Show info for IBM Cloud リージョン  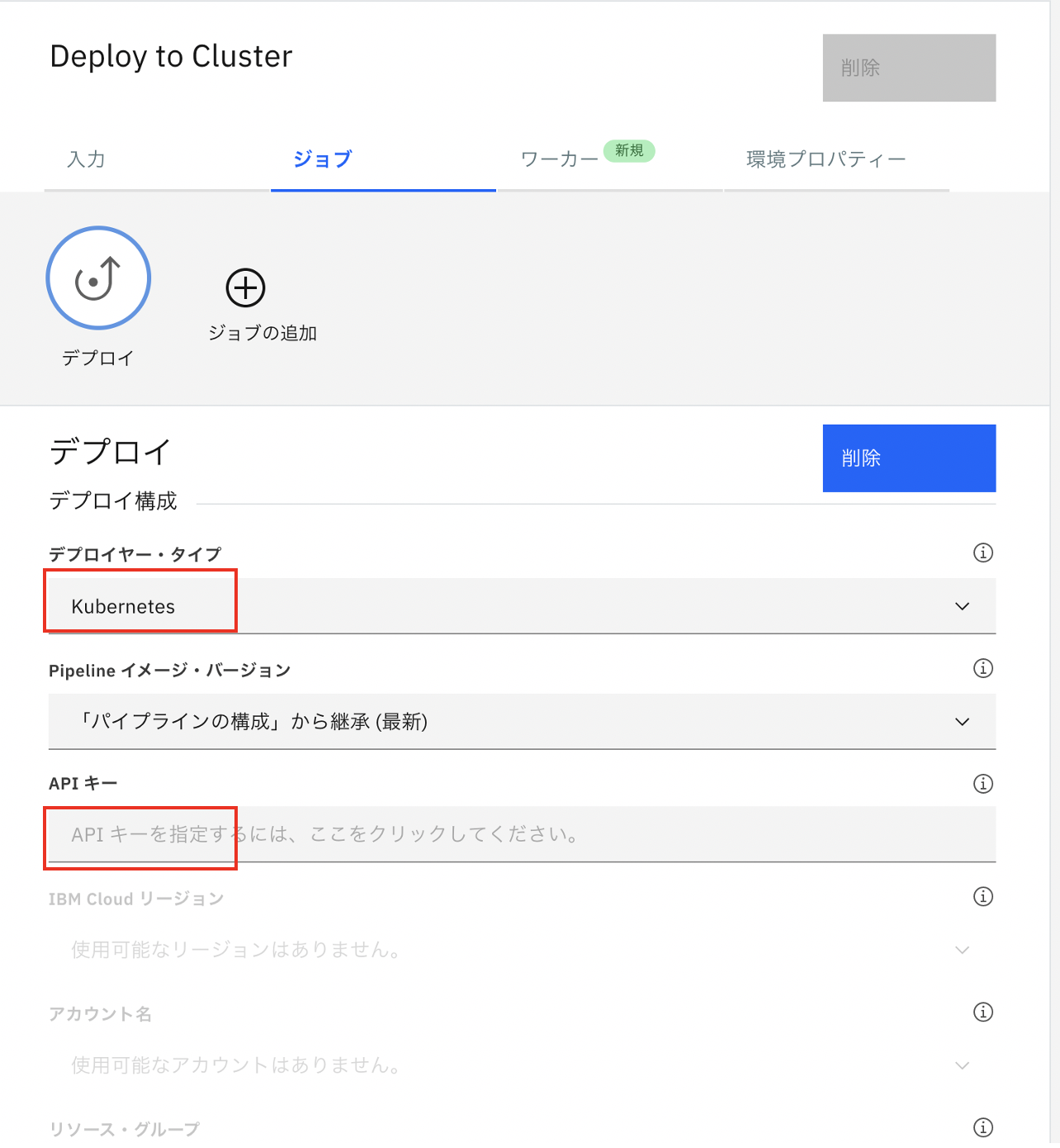coord(982,897)
